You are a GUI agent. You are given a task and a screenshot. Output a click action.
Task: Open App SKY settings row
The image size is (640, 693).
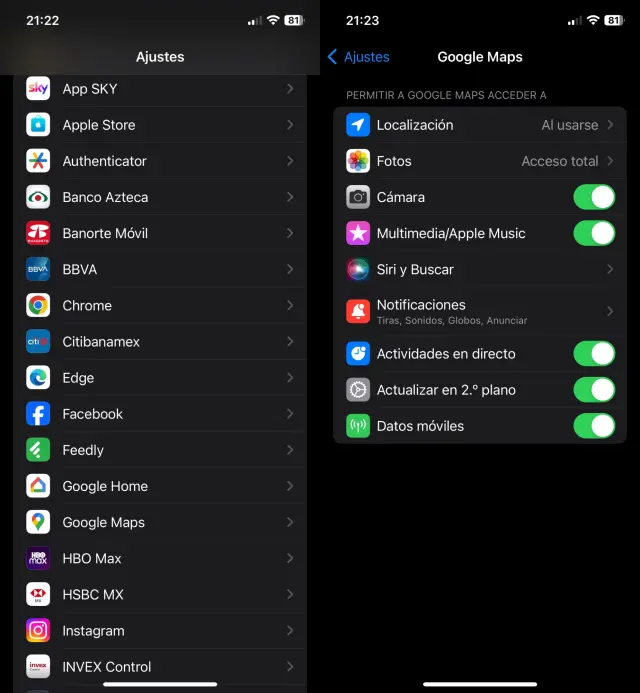[160, 89]
